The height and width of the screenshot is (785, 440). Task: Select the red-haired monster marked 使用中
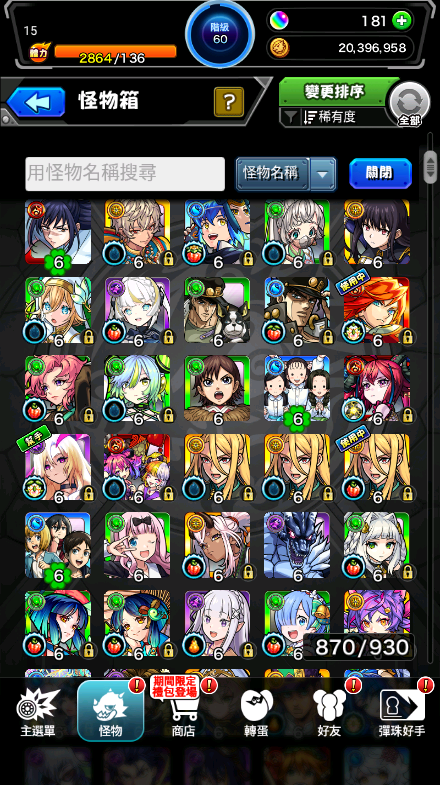(377, 310)
